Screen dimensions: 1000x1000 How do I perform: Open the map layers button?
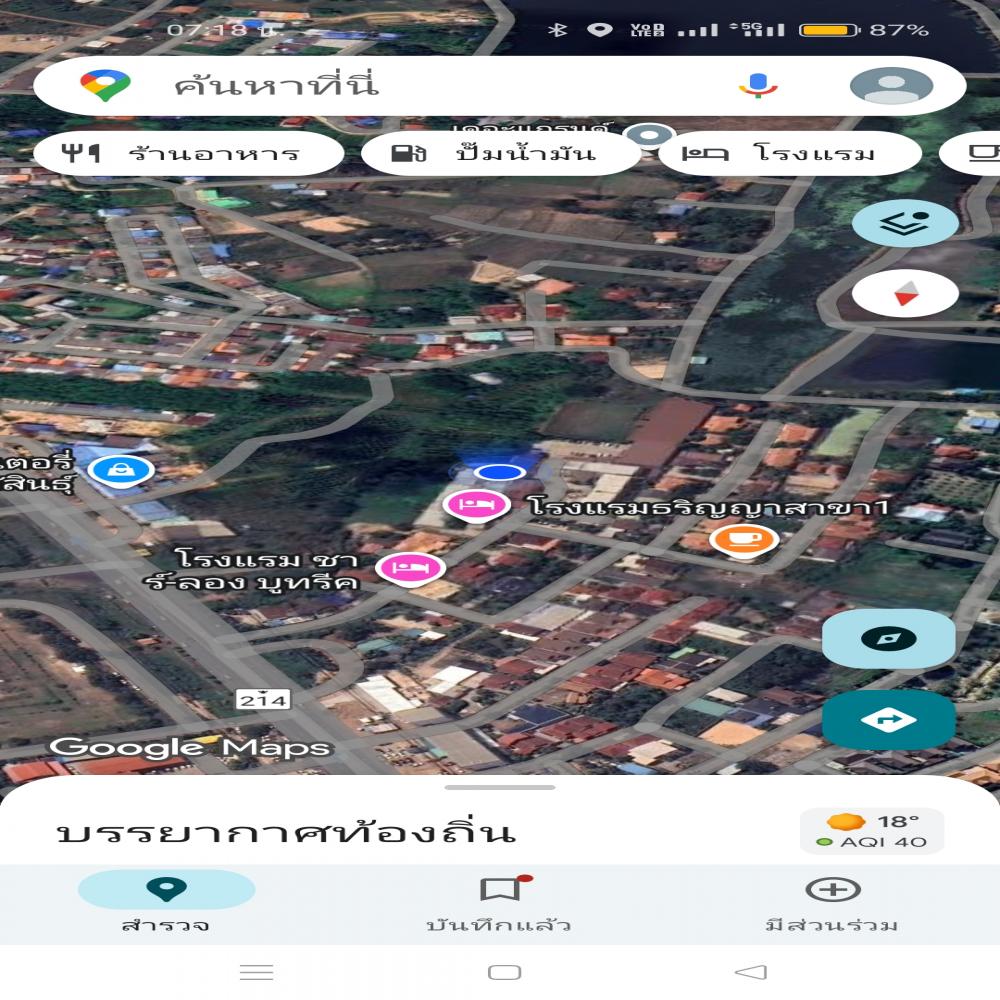tap(905, 222)
